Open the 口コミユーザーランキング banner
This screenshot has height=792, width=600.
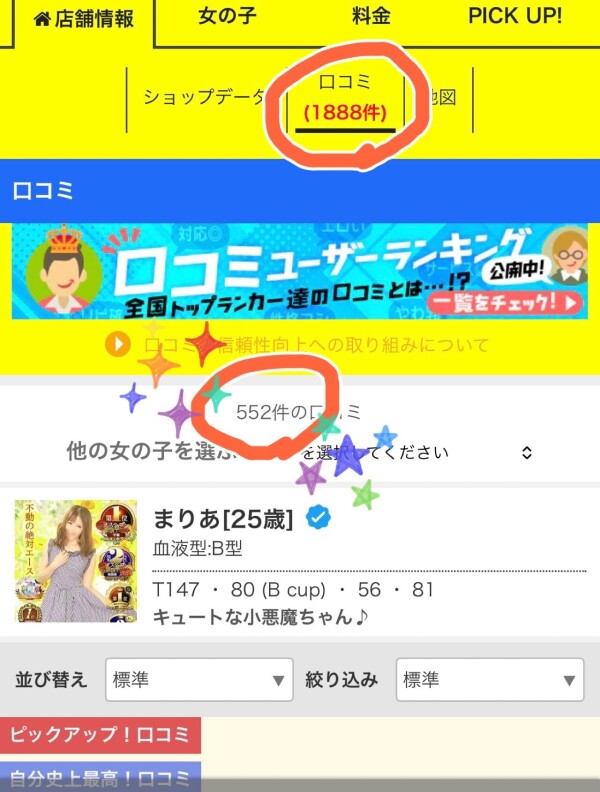click(x=300, y=272)
